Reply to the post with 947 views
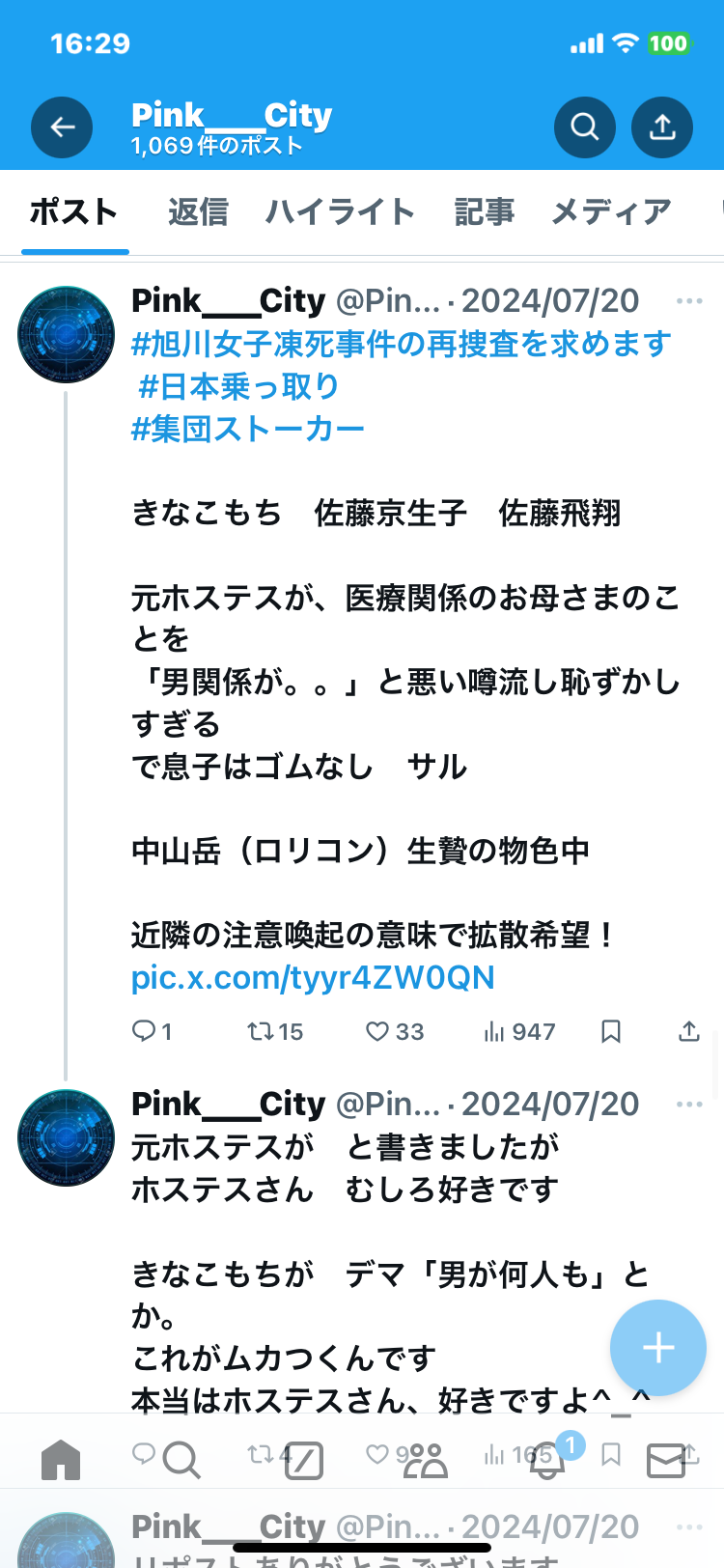This screenshot has width=724, height=1568. [x=145, y=1031]
